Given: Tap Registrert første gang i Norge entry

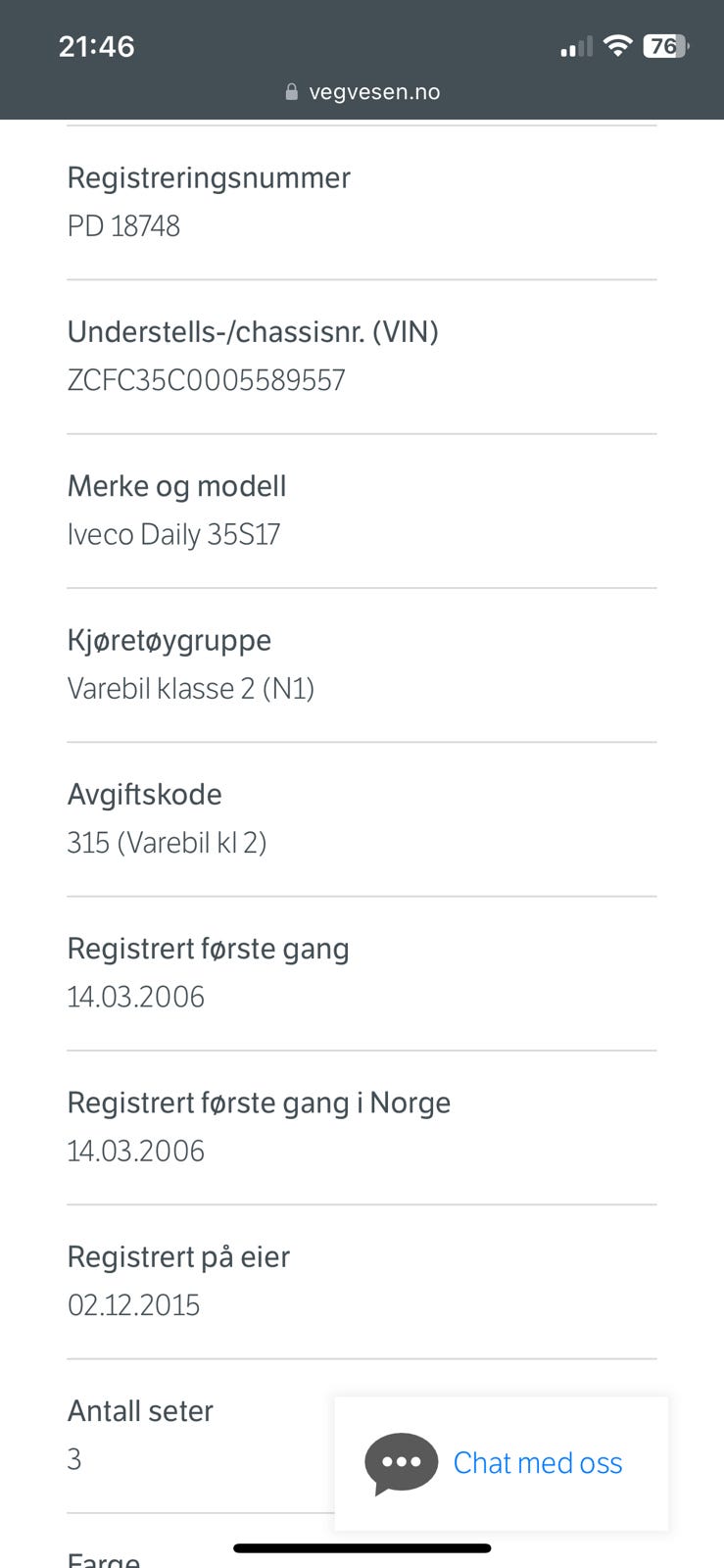Looking at the screenshot, I should 259,1102.
